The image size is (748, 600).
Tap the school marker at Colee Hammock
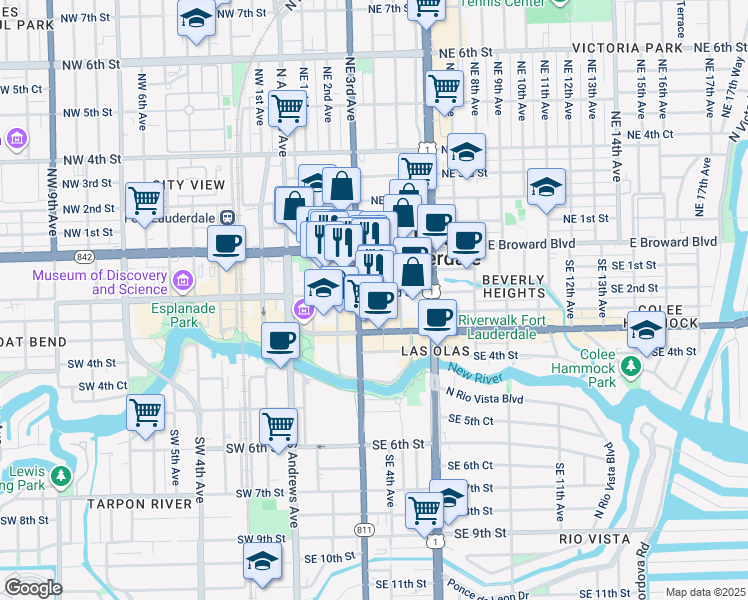click(x=646, y=330)
